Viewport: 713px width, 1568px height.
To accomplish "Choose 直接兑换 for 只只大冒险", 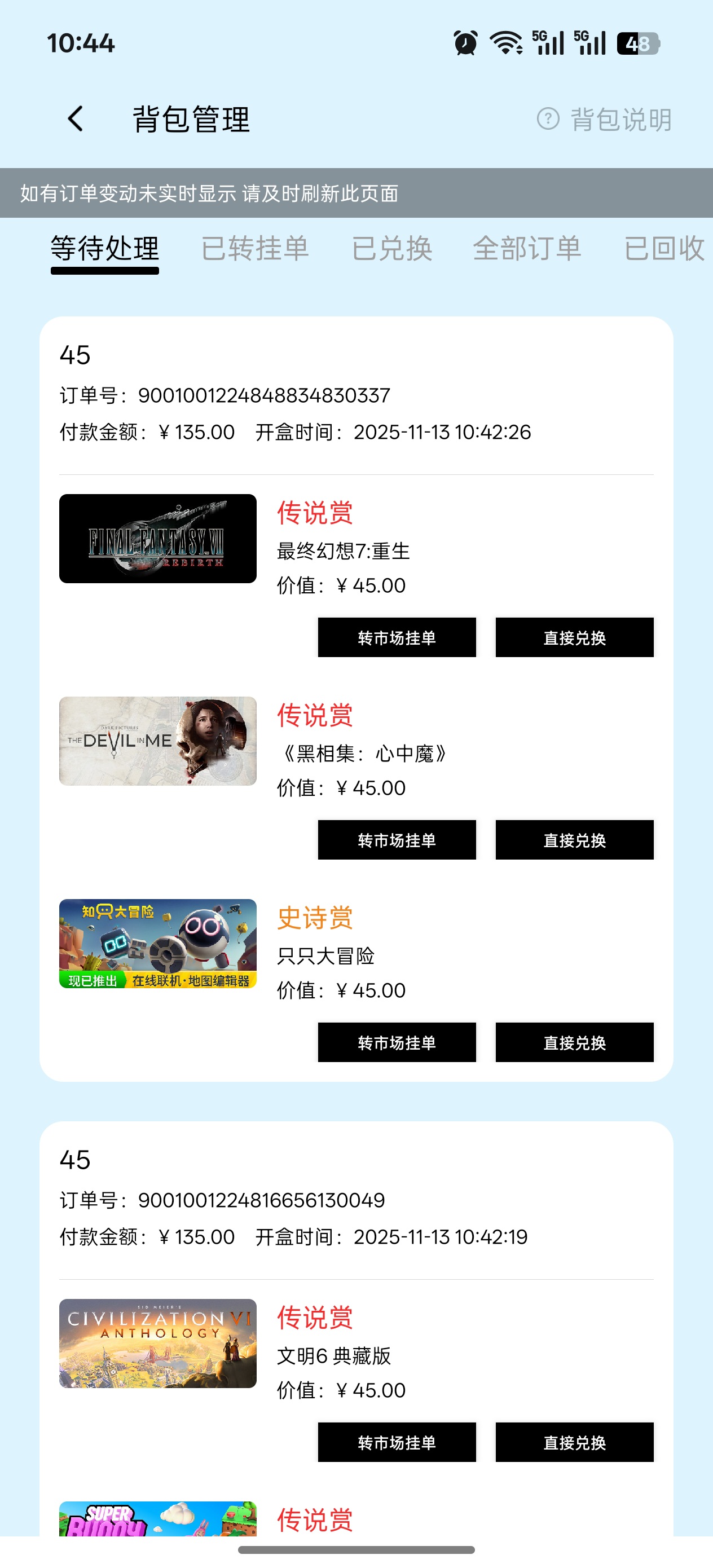I will click(574, 1042).
